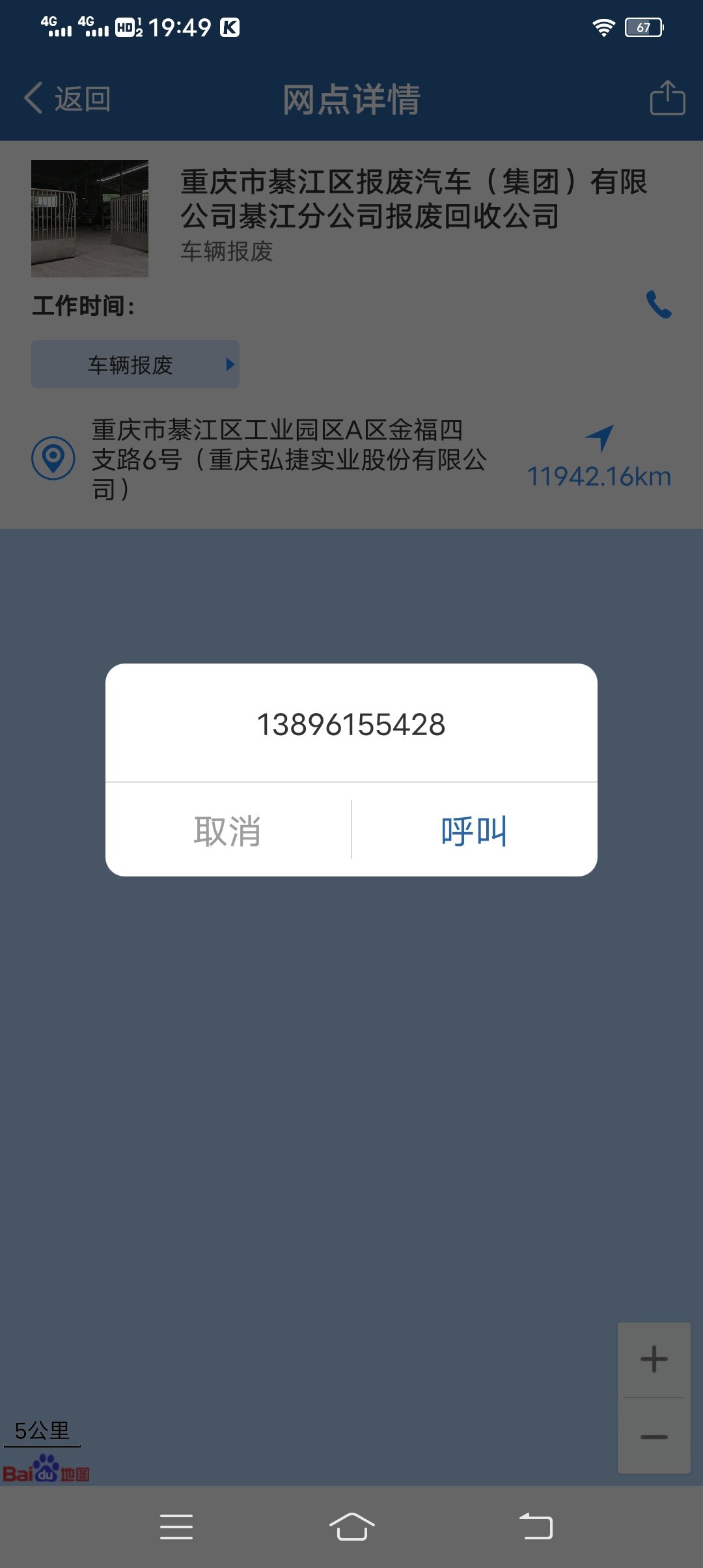Share this outlet's details

coord(667,98)
